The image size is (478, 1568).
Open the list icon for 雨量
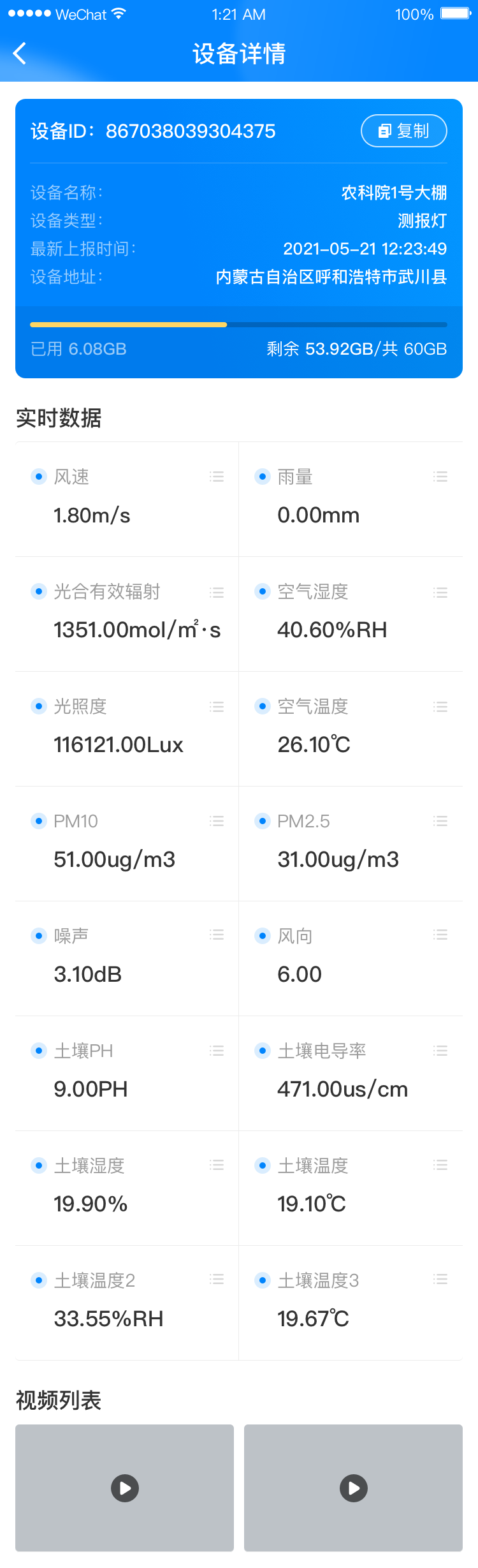click(440, 477)
